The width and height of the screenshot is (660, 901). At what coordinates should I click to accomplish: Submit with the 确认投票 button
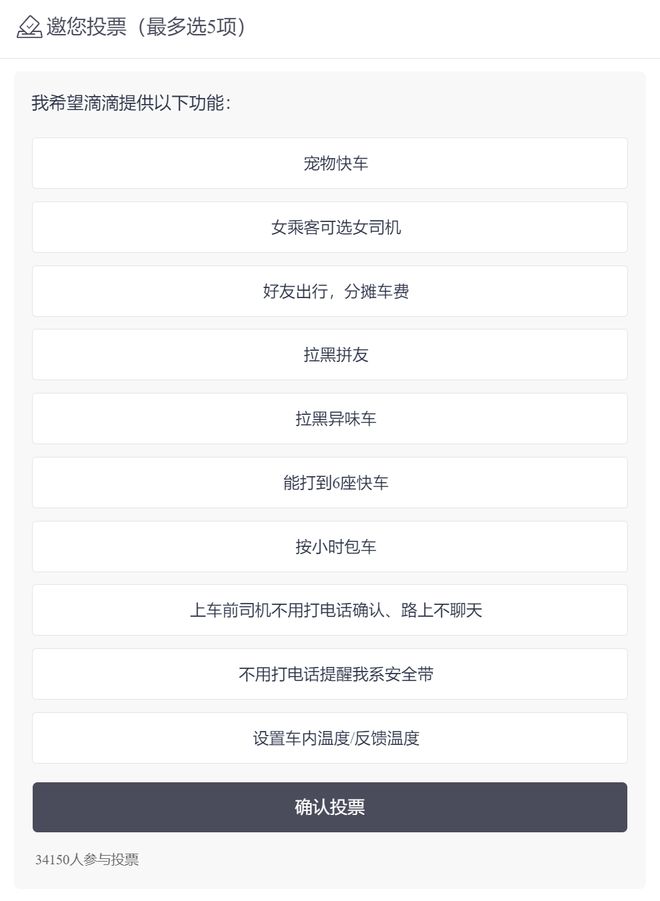(x=330, y=807)
